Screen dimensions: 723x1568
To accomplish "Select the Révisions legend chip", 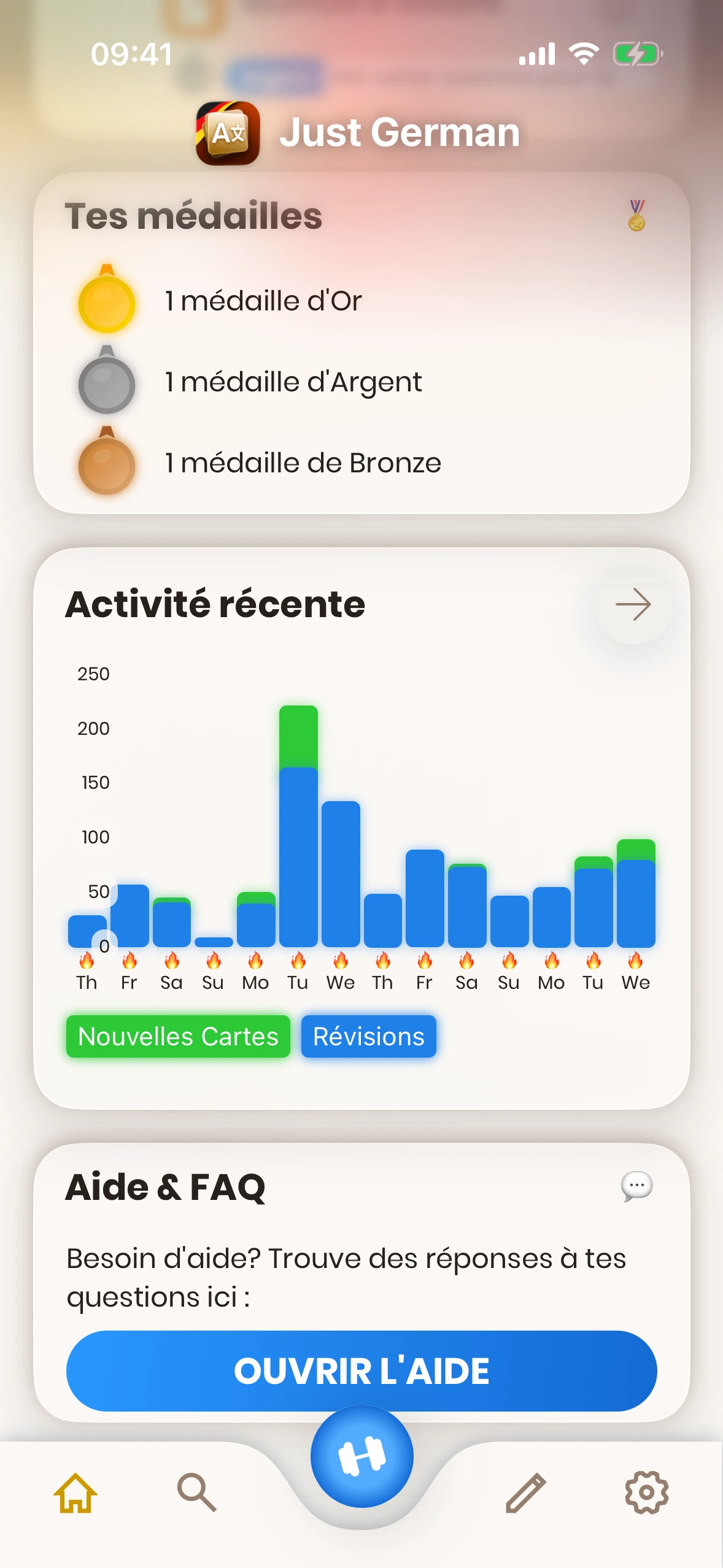I will click(368, 1036).
